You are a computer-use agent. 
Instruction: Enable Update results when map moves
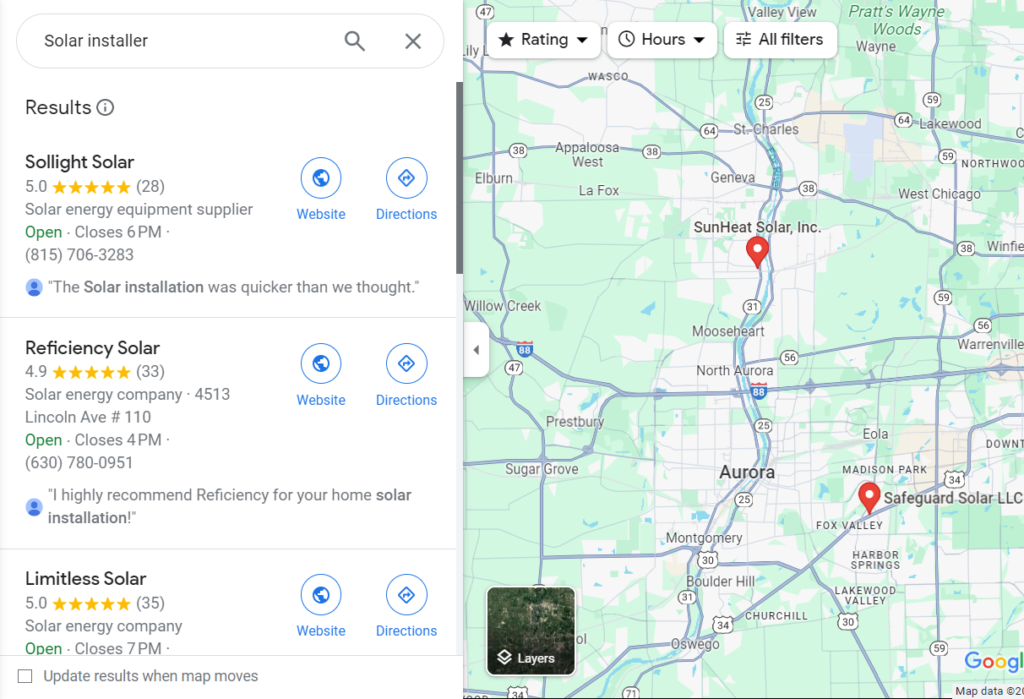(x=25, y=677)
